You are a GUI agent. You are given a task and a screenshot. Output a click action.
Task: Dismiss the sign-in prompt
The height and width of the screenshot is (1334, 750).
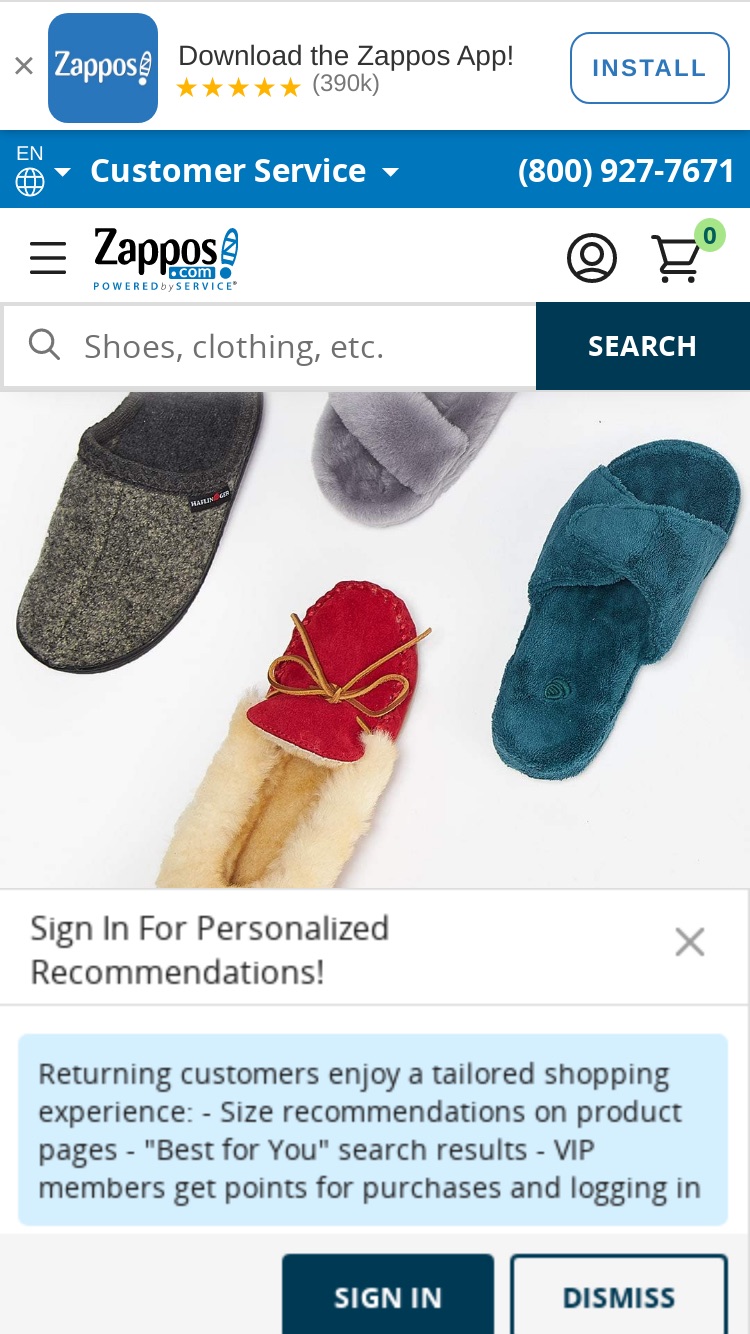(x=619, y=1296)
